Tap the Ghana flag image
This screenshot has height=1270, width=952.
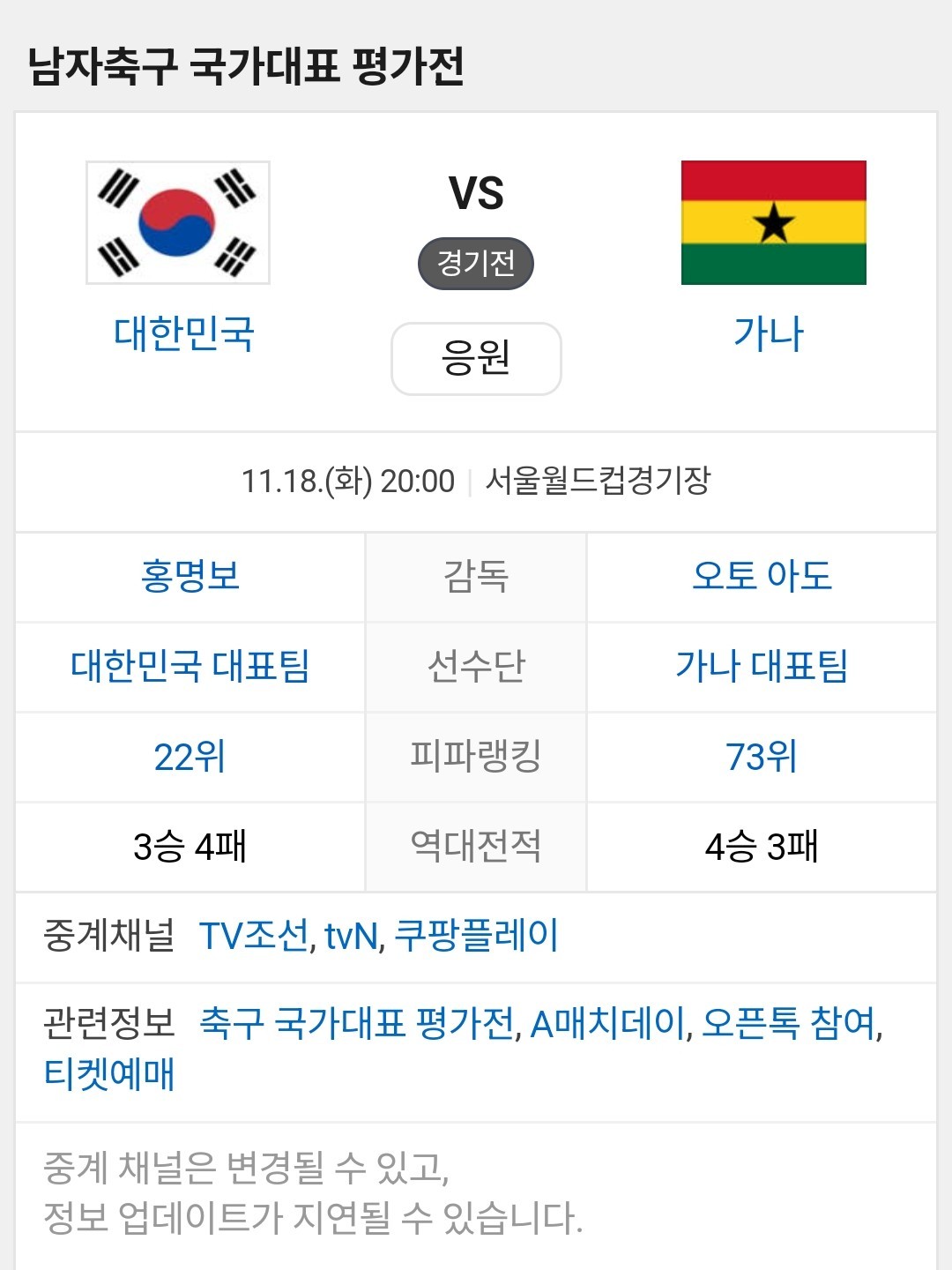coord(773,222)
